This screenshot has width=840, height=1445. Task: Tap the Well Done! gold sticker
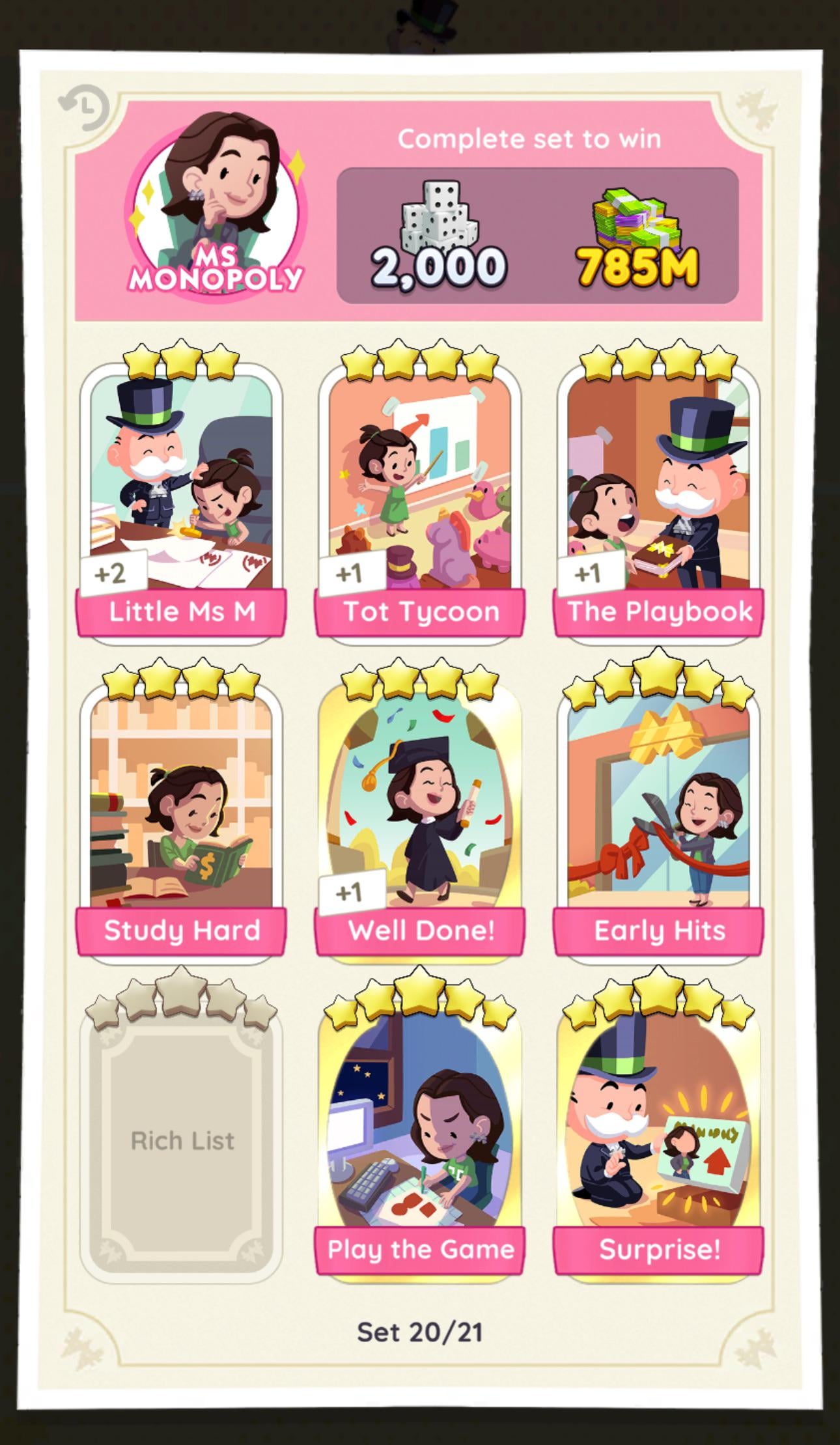coord(420,814)
